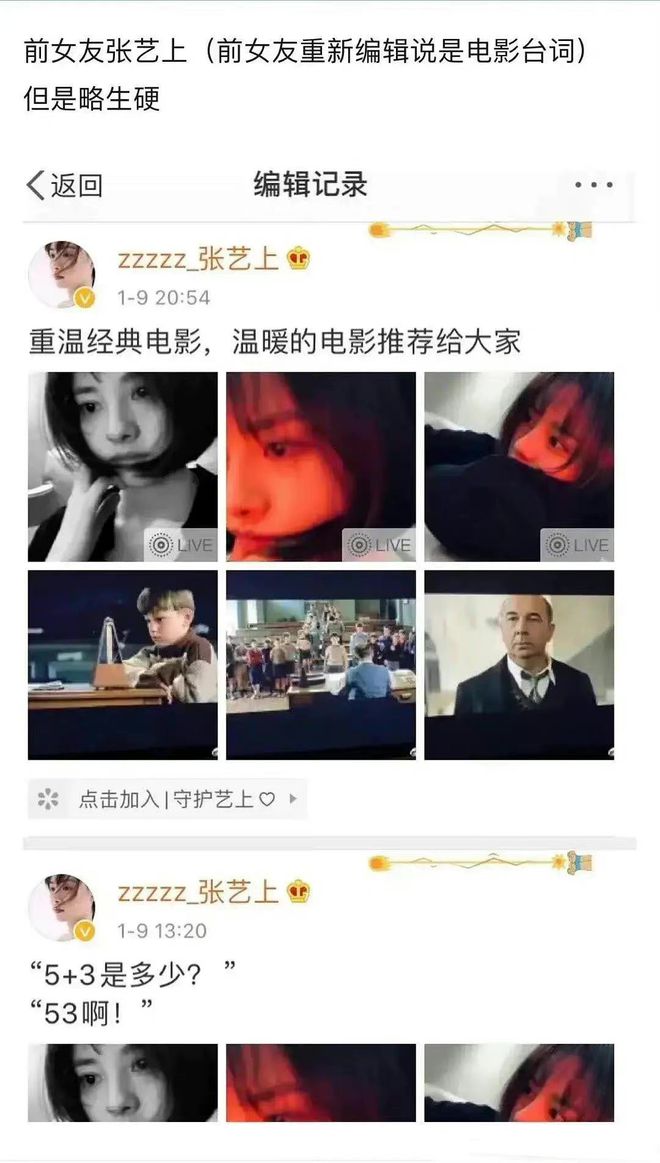This screenshot has height=1163, width=660.
Task: Open the red-tinted close-up live photo in 20:54 post
Action: [320, 466]
